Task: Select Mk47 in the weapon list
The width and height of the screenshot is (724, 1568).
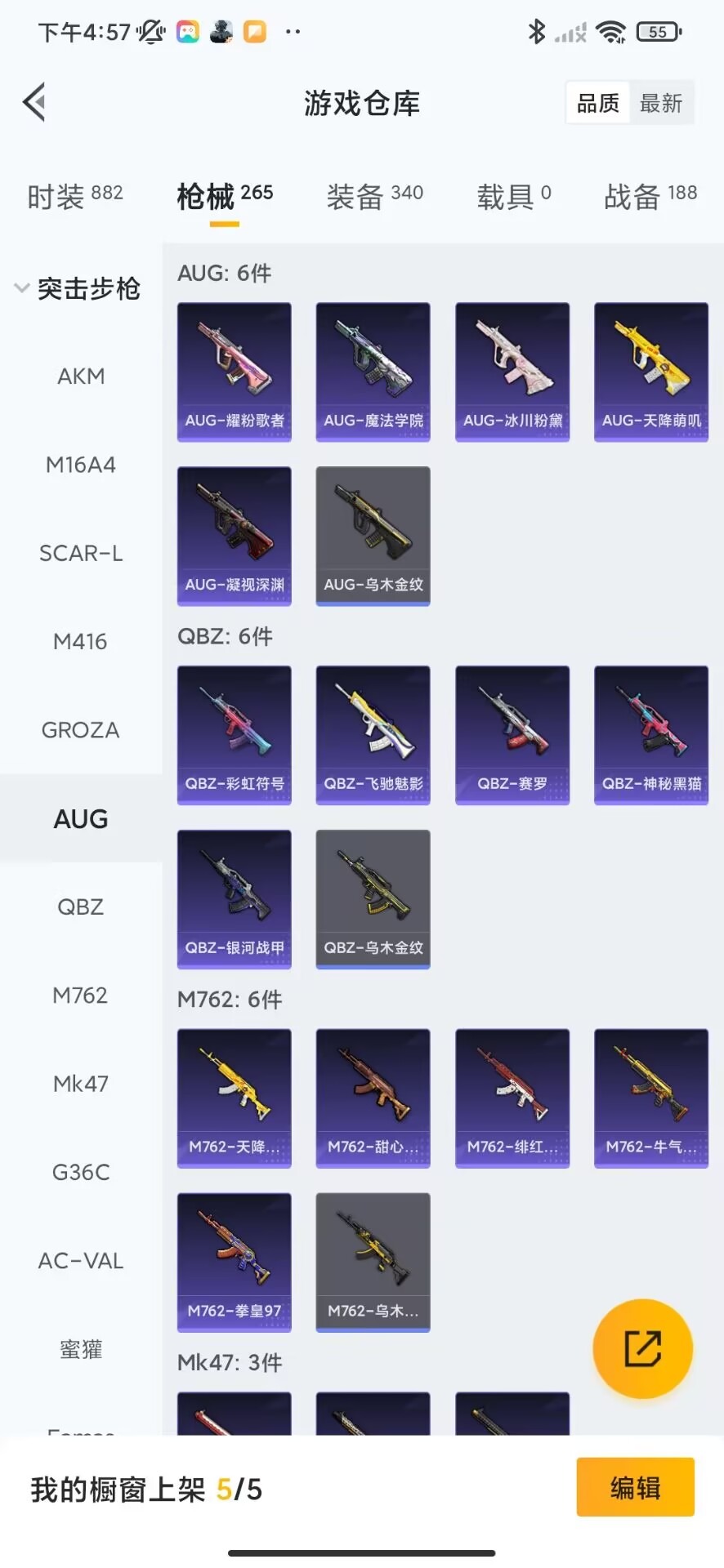Action: [x=81, y=1084]
